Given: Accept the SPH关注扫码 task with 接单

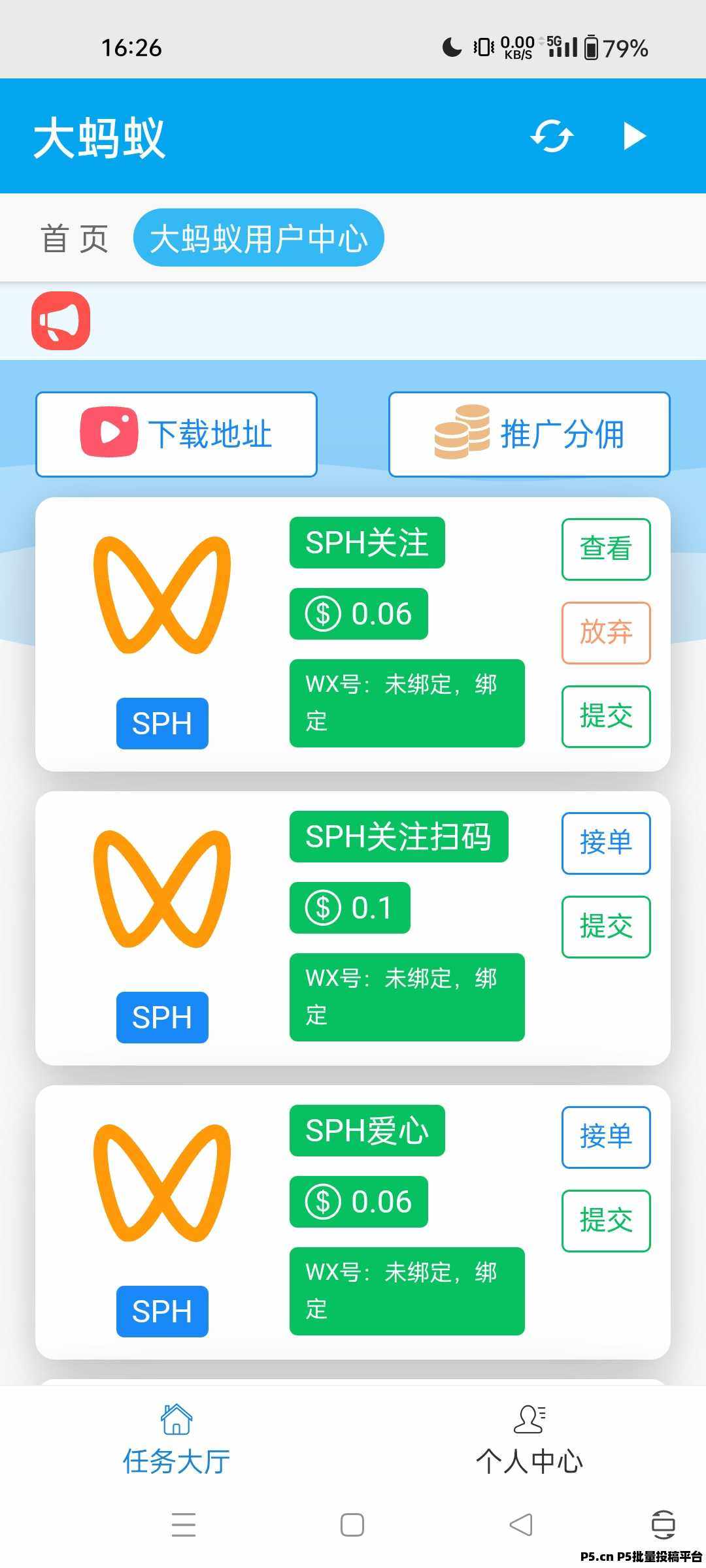Looking at the screenshot, I should 606,843.
